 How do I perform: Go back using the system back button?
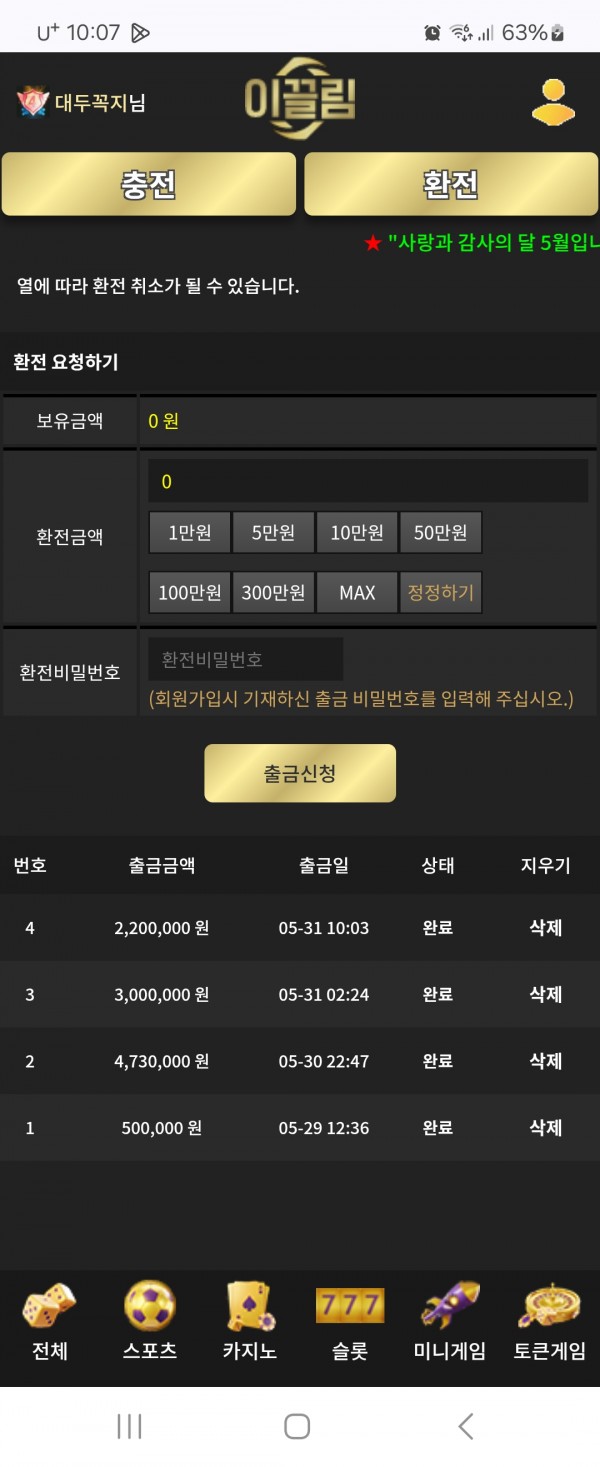click(465, 1426)
